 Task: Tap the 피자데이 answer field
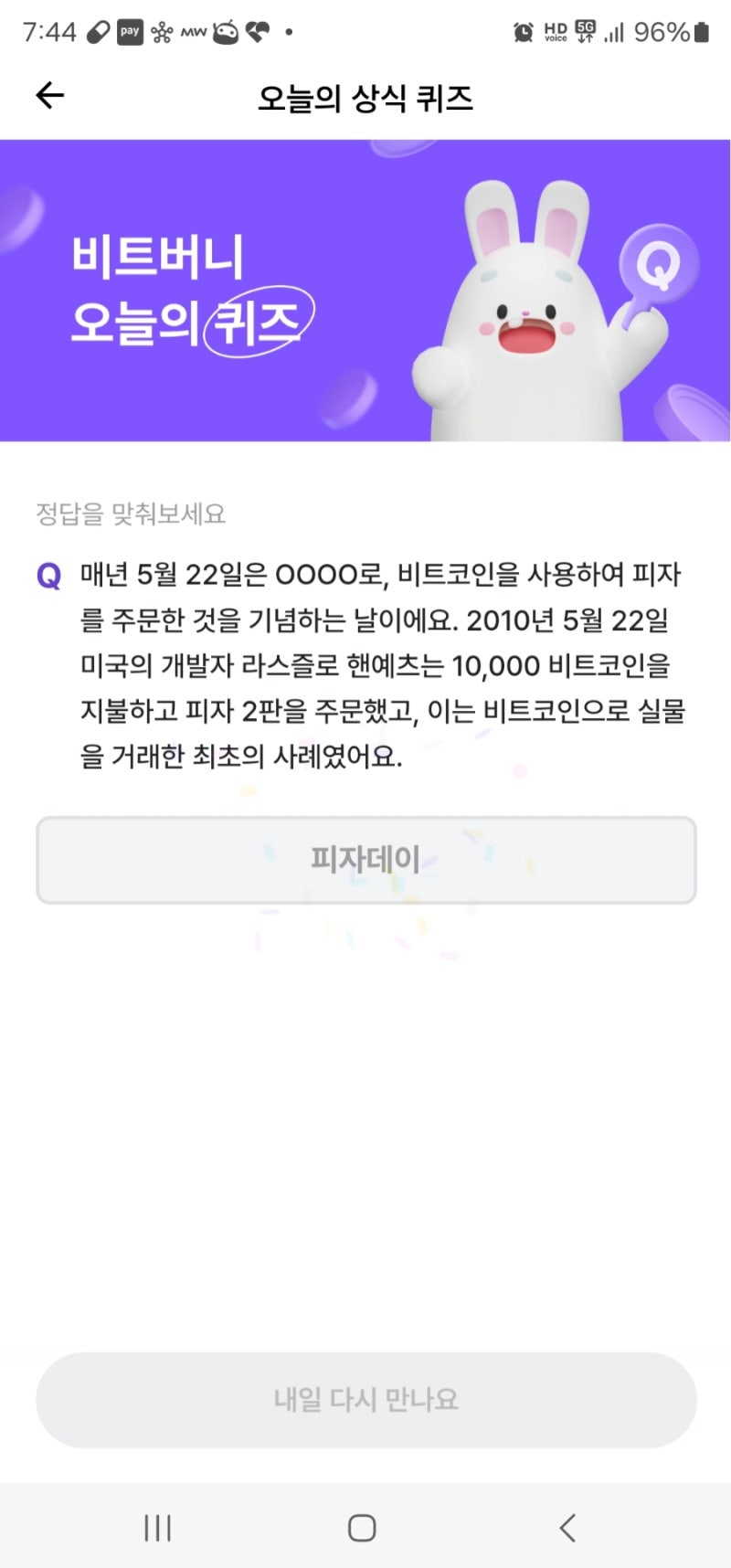pos(365,860)
